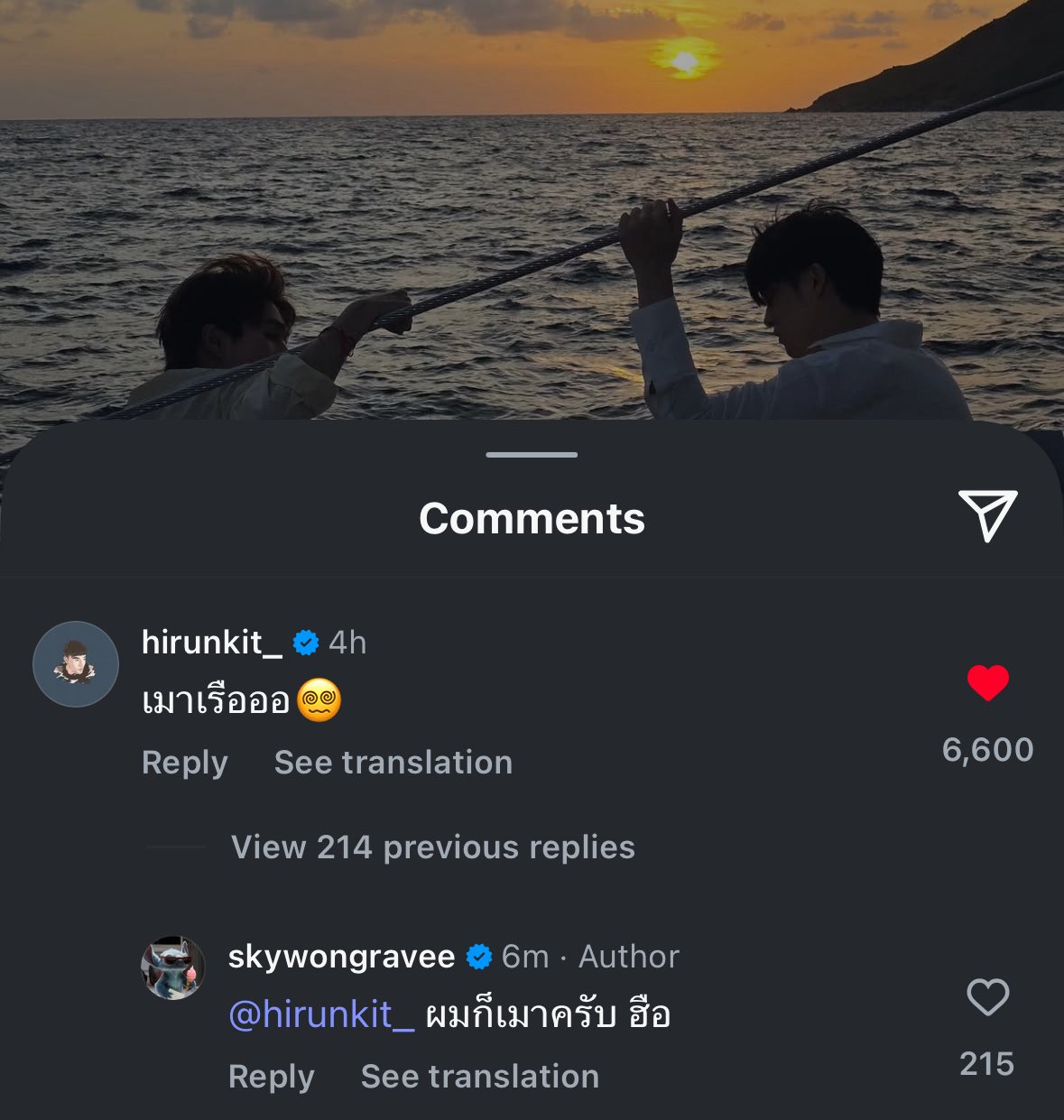Open skywongravee's profile avatar
Viewport: 1064px width, 1120px height.
[x=173, y=967]
